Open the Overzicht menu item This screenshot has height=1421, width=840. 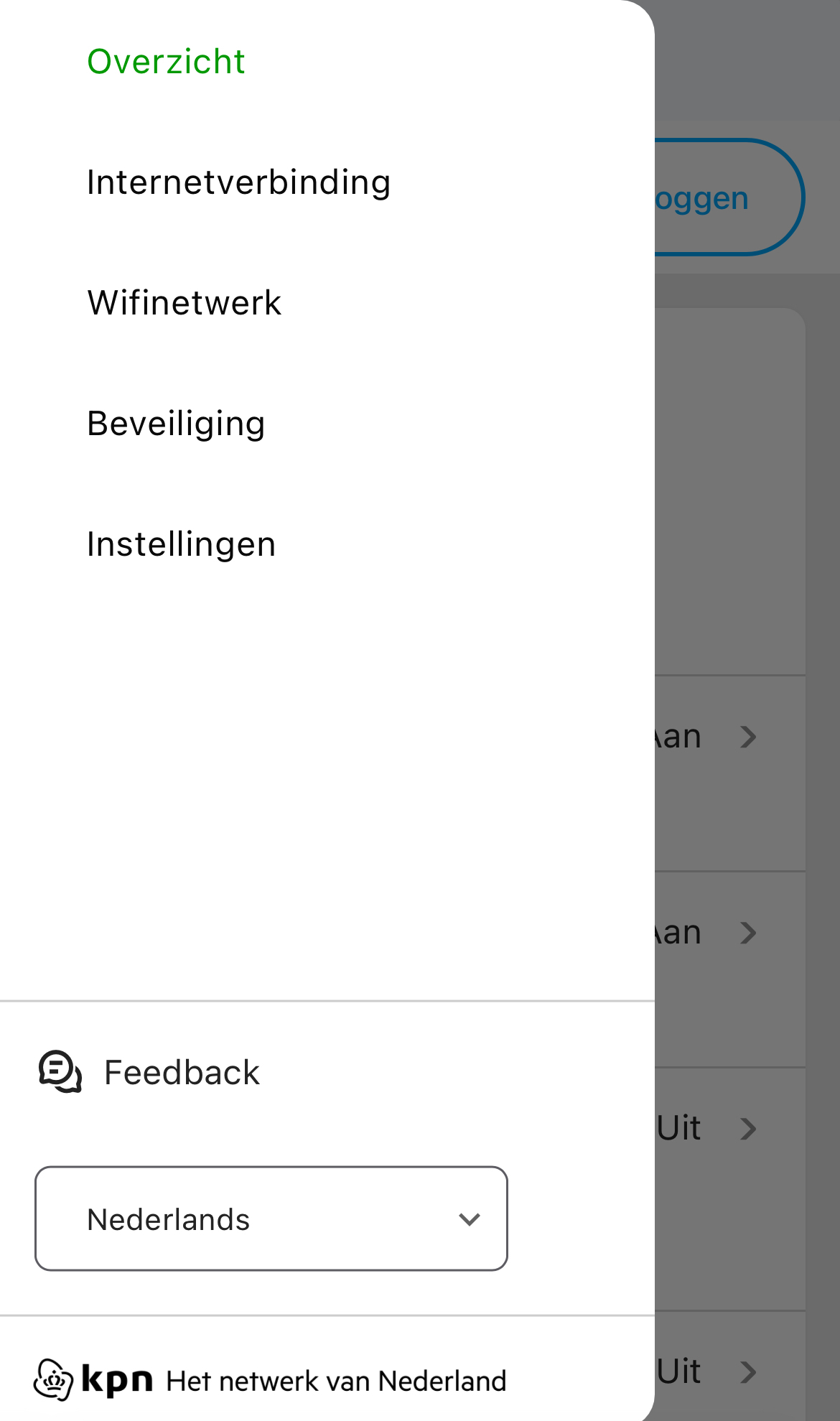click(166, 62)
